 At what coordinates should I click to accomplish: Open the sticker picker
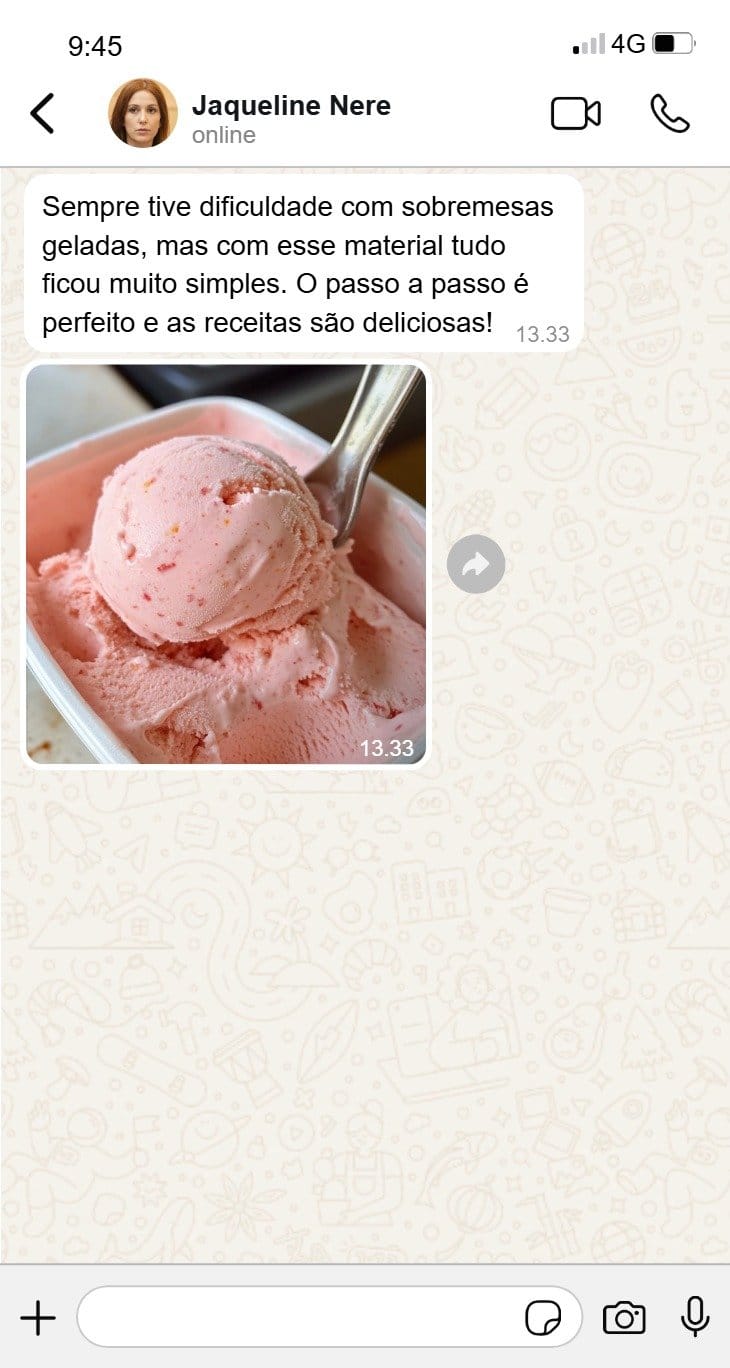[543, 1318]
